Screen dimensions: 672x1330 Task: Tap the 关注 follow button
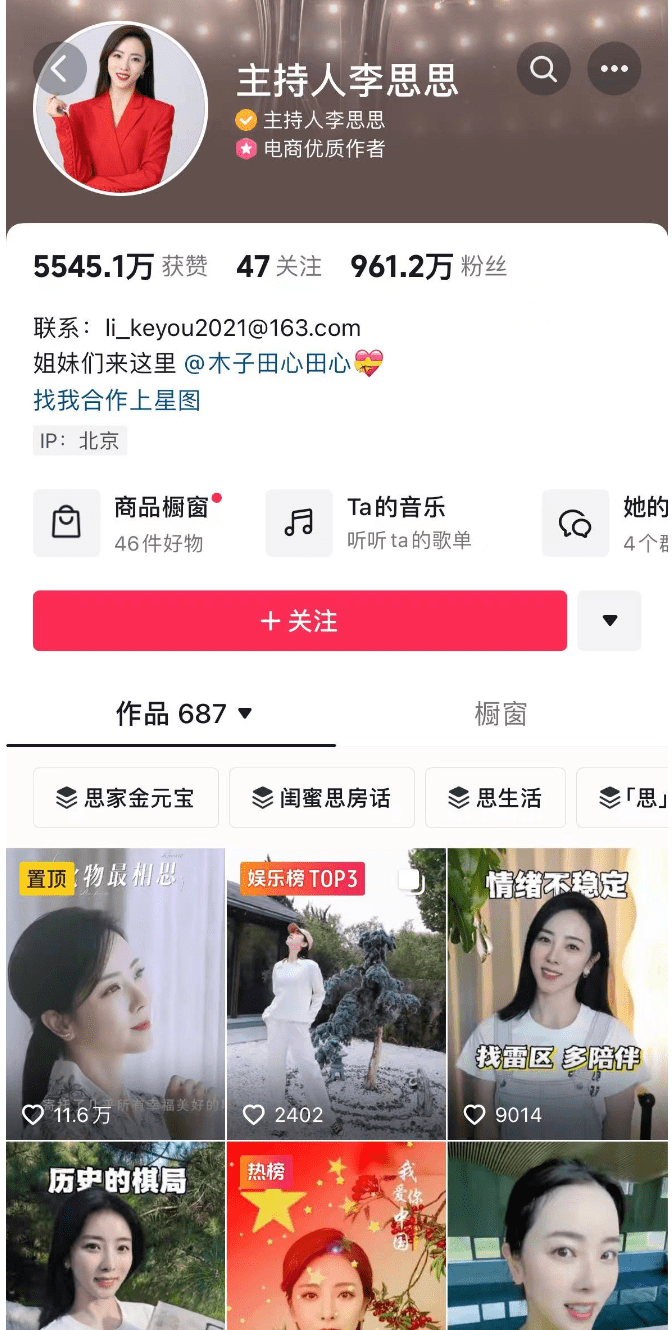coord(300,621)
